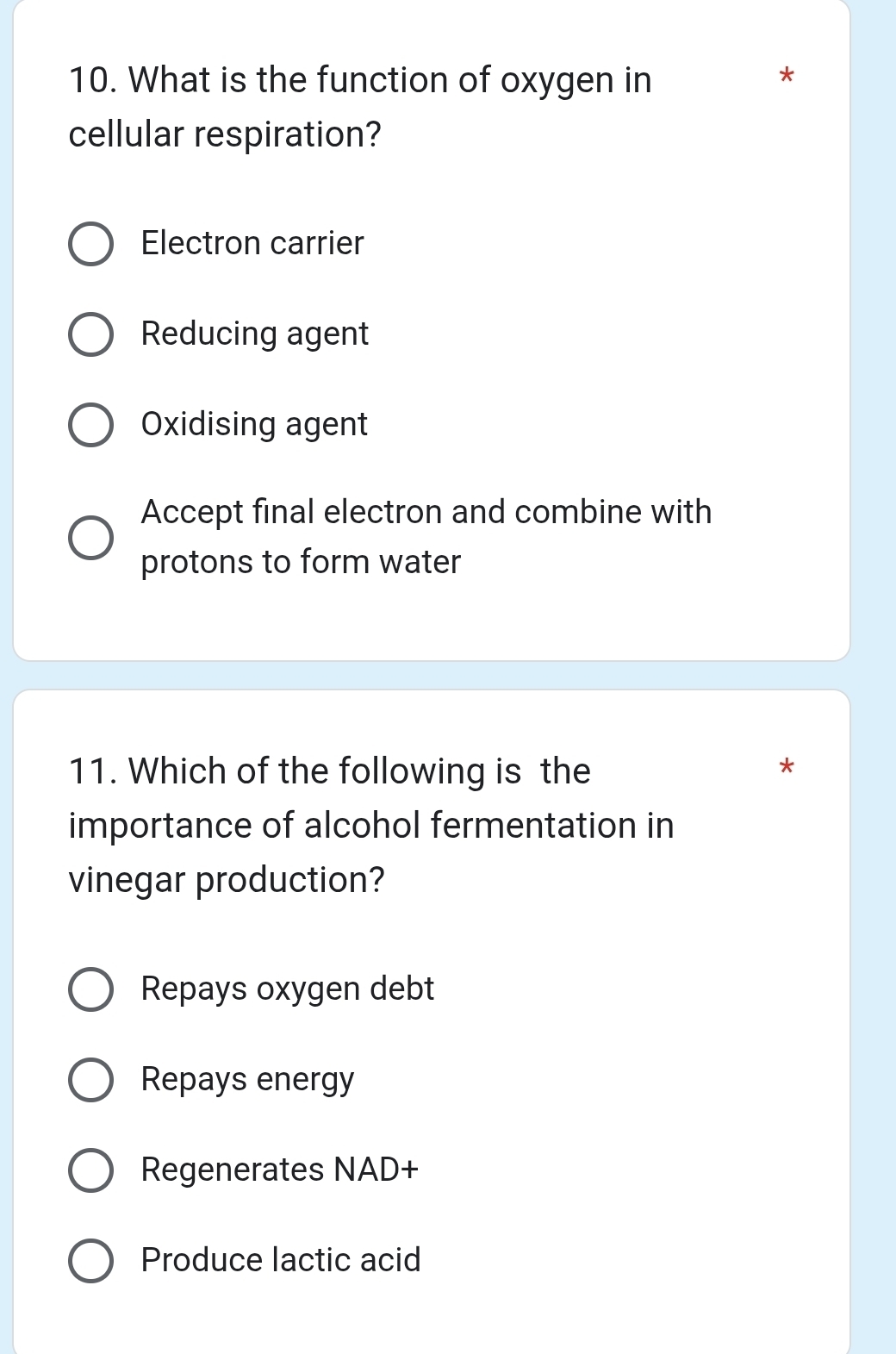Select the 'Electron carrier' radio button
The height and width of the screenshot is (1354, 896).
click(x=91, y=244)
